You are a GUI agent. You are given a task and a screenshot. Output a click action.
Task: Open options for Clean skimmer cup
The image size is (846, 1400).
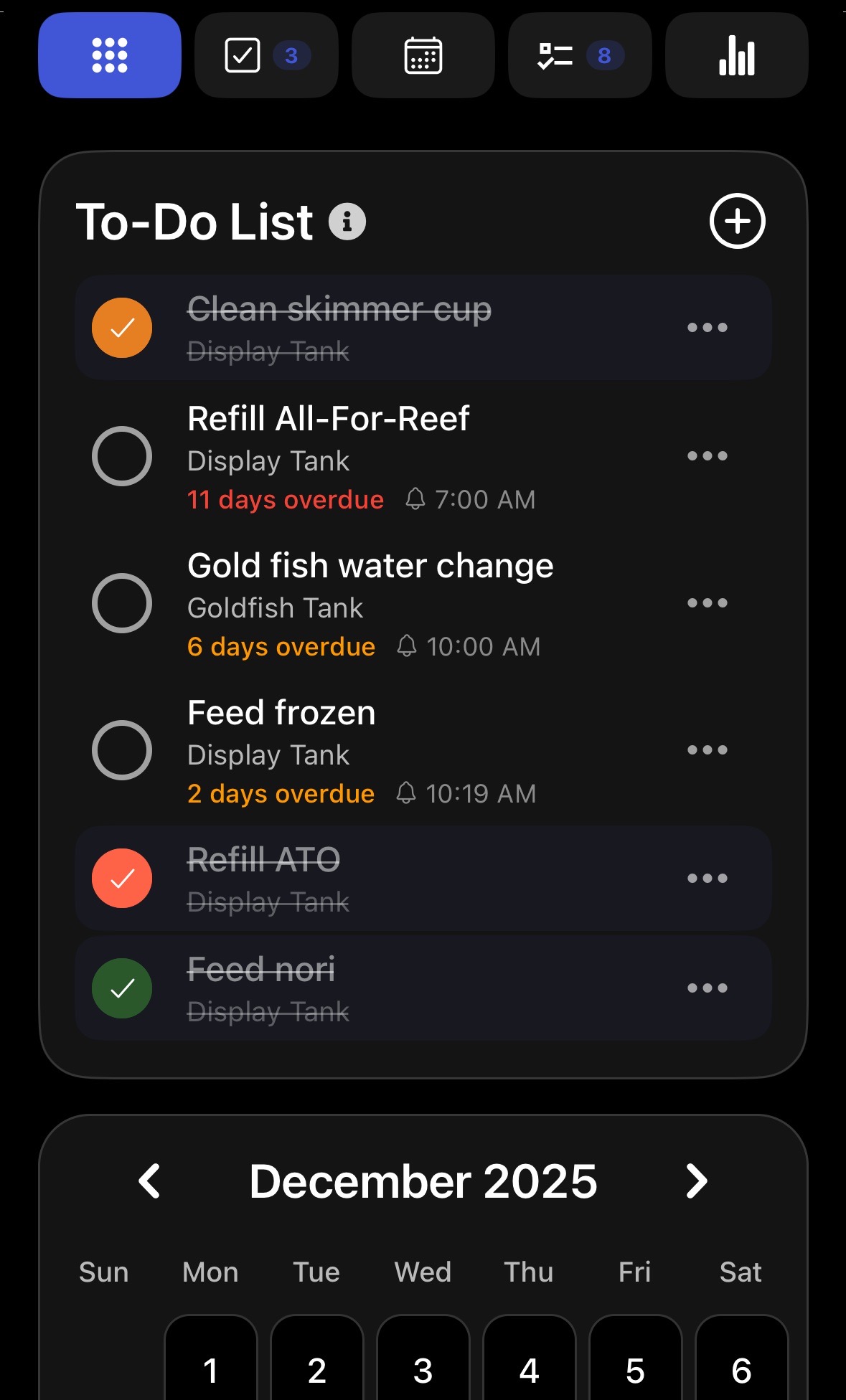pos(708,328)
